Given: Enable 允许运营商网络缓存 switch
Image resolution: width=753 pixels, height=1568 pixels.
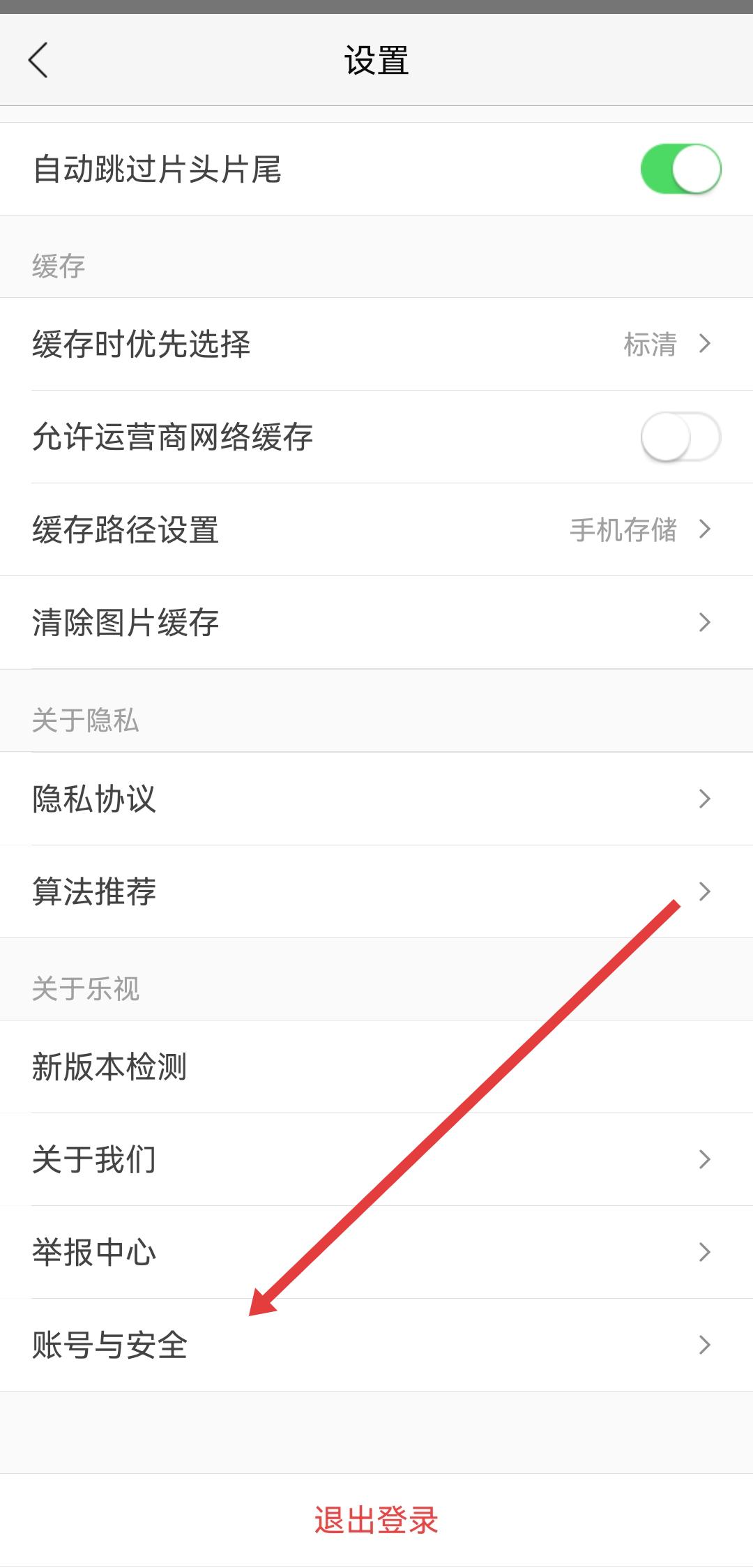Looking at the screenshot, I should click(680, 437).
